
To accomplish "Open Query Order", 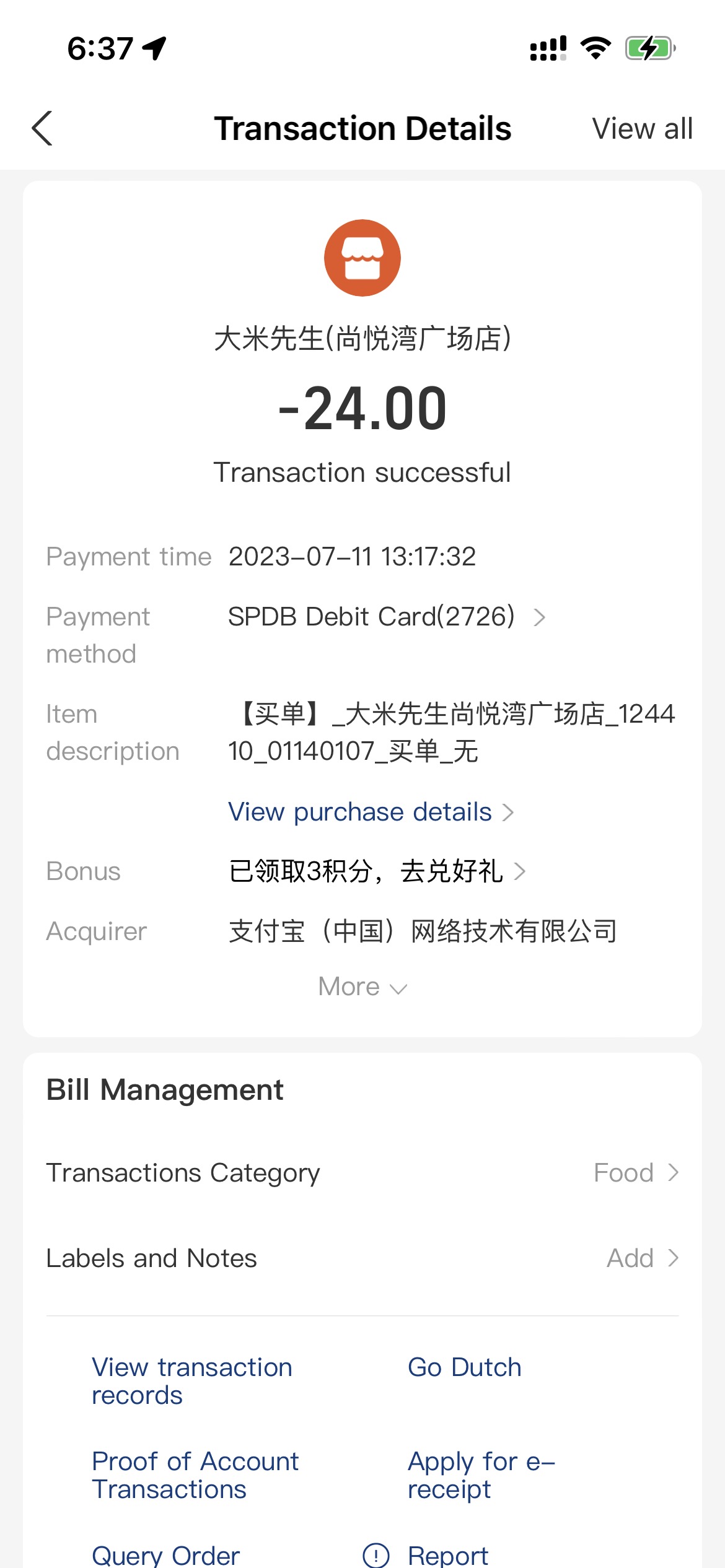I will pos(165,1556).
